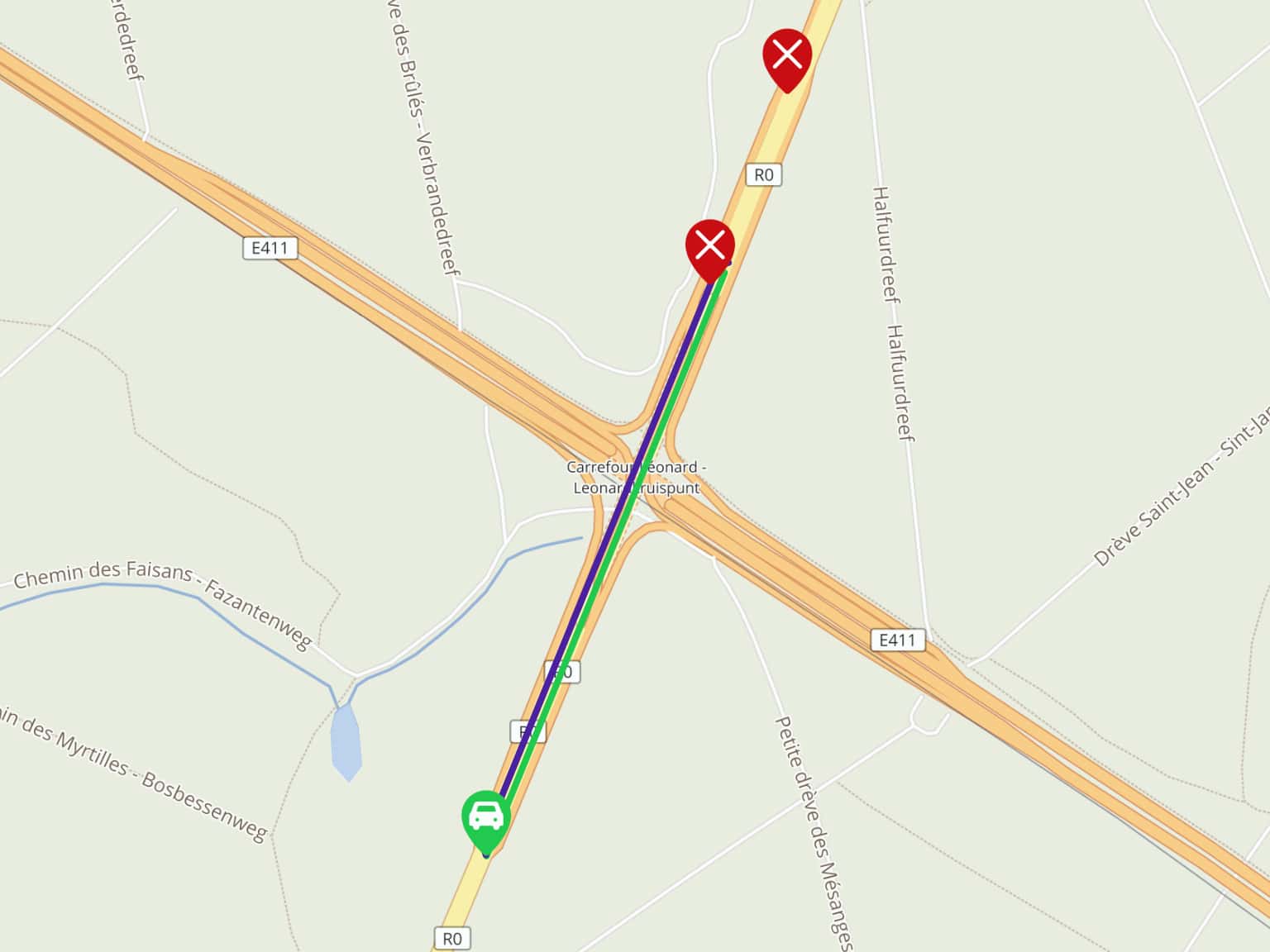Open the topmost red X marker
This screenshot has height=952, width=1270.
pos(787,56)
